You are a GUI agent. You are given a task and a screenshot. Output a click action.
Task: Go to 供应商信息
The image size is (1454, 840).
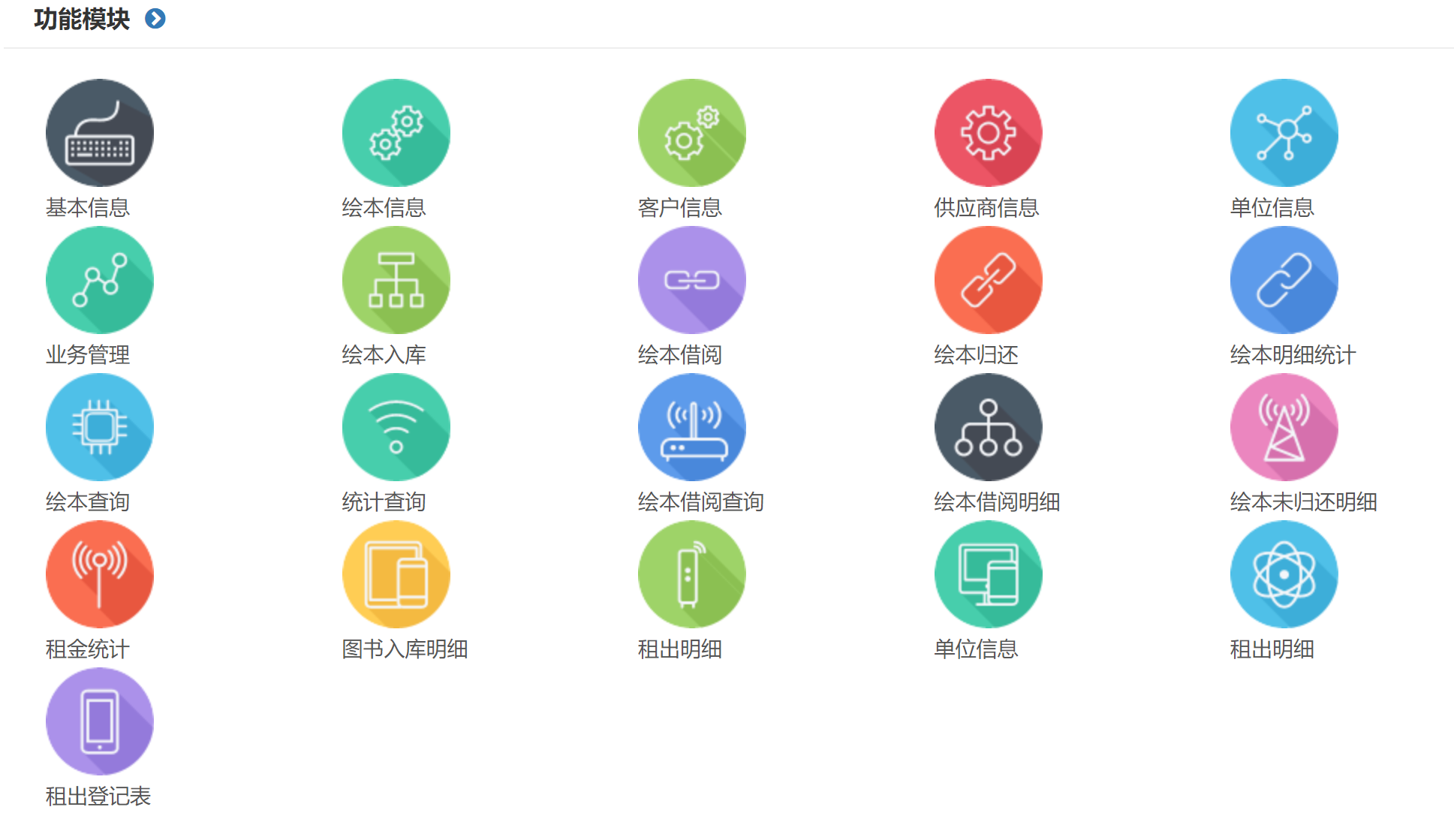[x=988, y=133]
